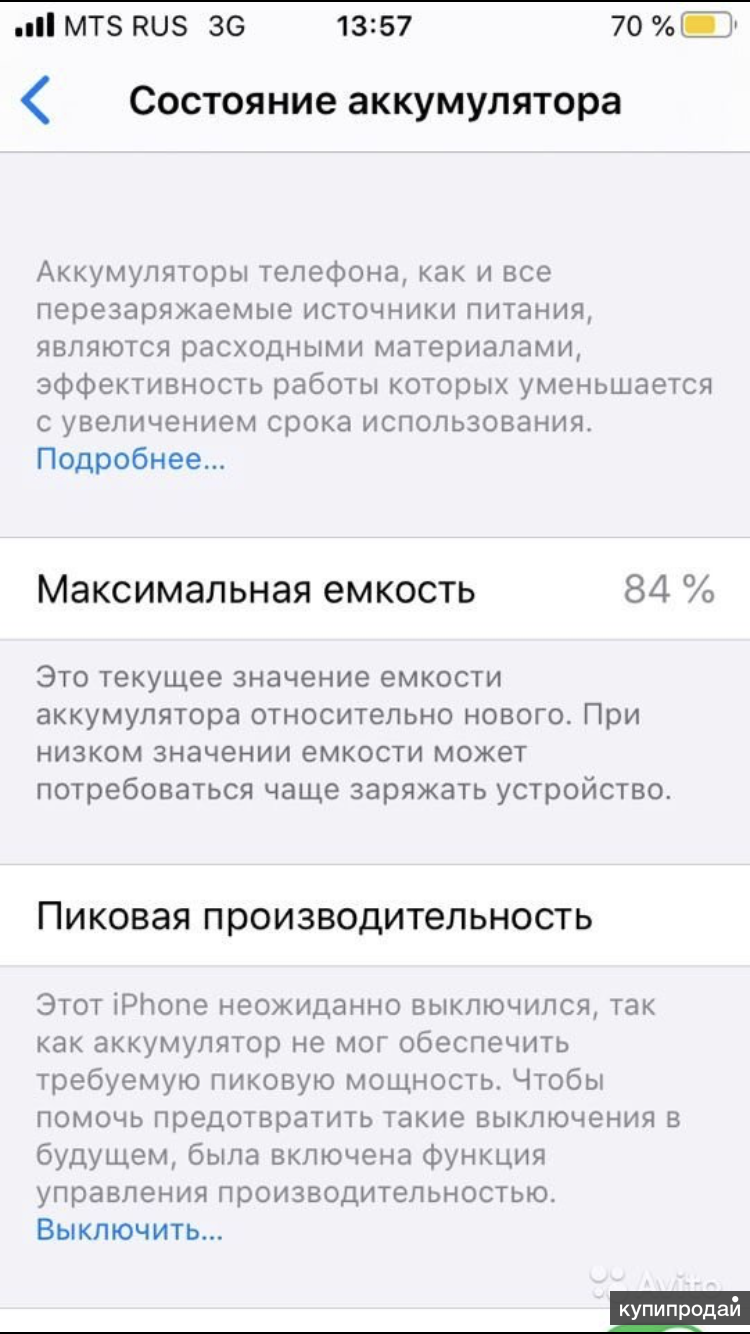
Task: Go back from Состояние аккумулятора screen
Action: point(36,102)
